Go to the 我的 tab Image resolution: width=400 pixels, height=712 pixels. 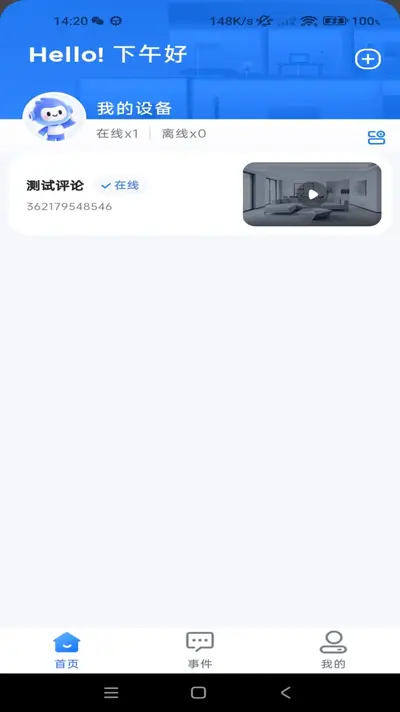coord(333,650)
